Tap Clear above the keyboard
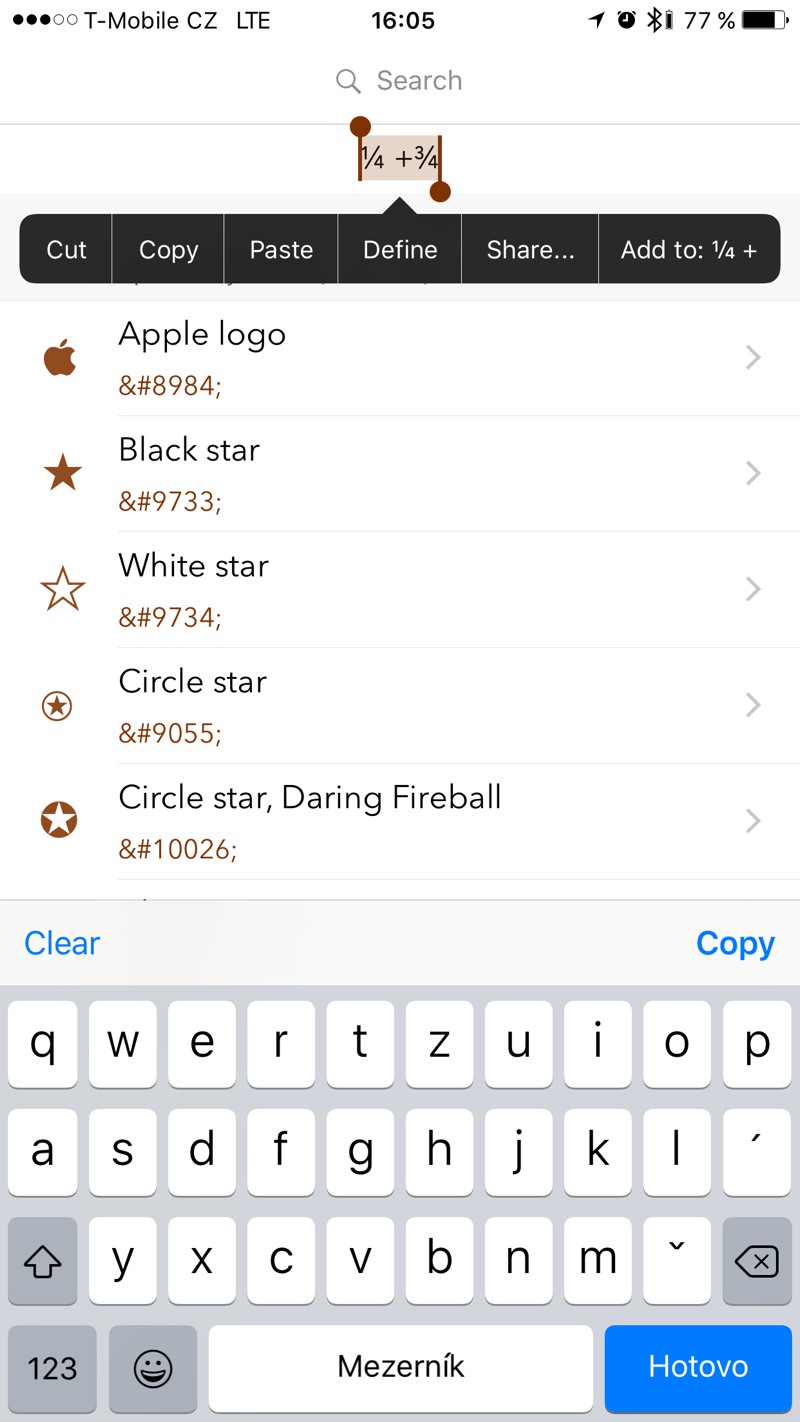 pos(62,943)
